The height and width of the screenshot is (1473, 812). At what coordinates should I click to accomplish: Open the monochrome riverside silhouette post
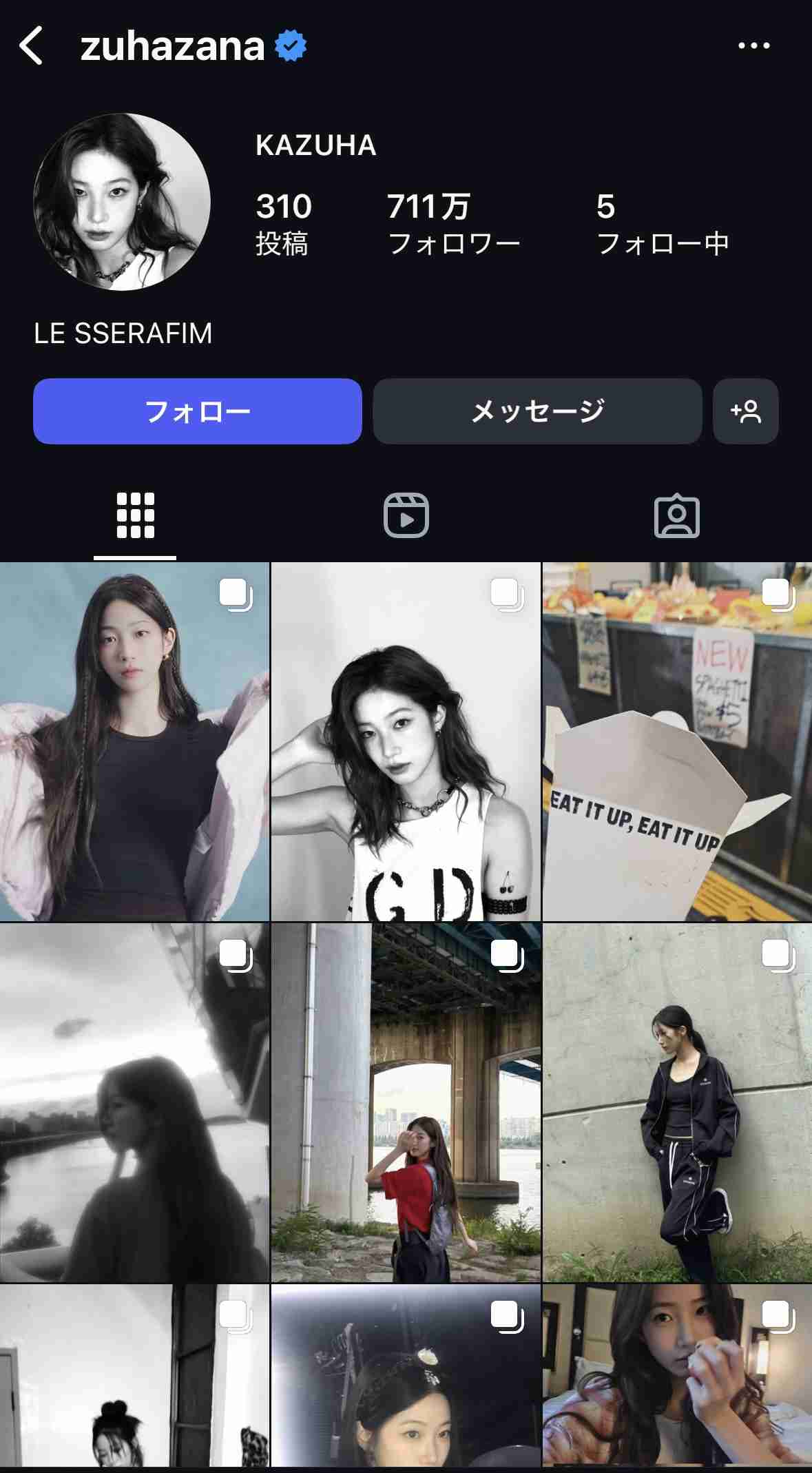(x=134, y=1102)
